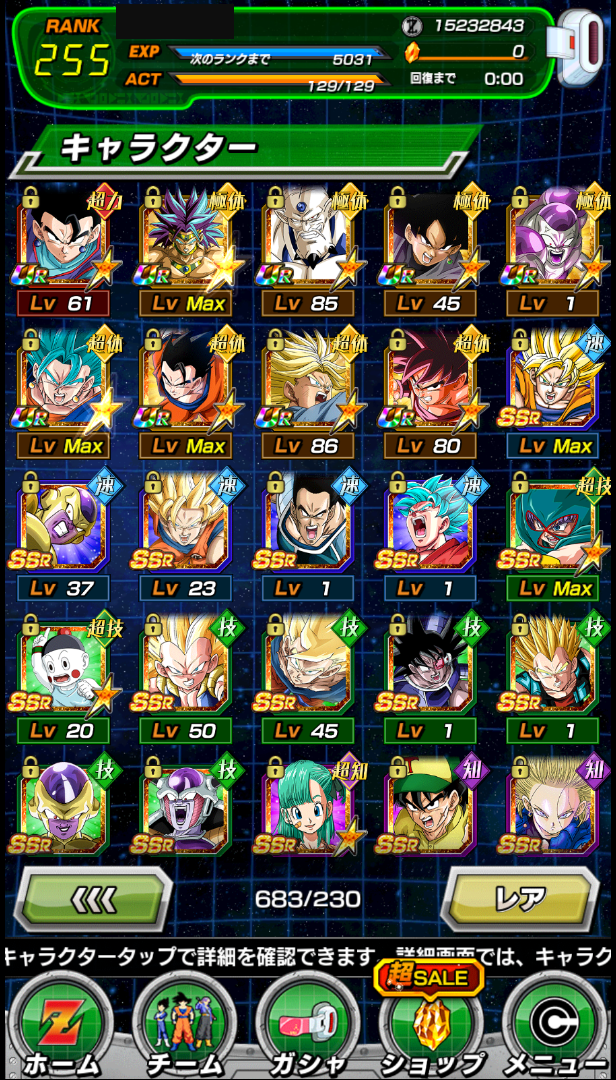The width and height of the screenshot is (616, 1080).
Task: Tap the scouter icon at top right
Action: click(x=583, y=48)
